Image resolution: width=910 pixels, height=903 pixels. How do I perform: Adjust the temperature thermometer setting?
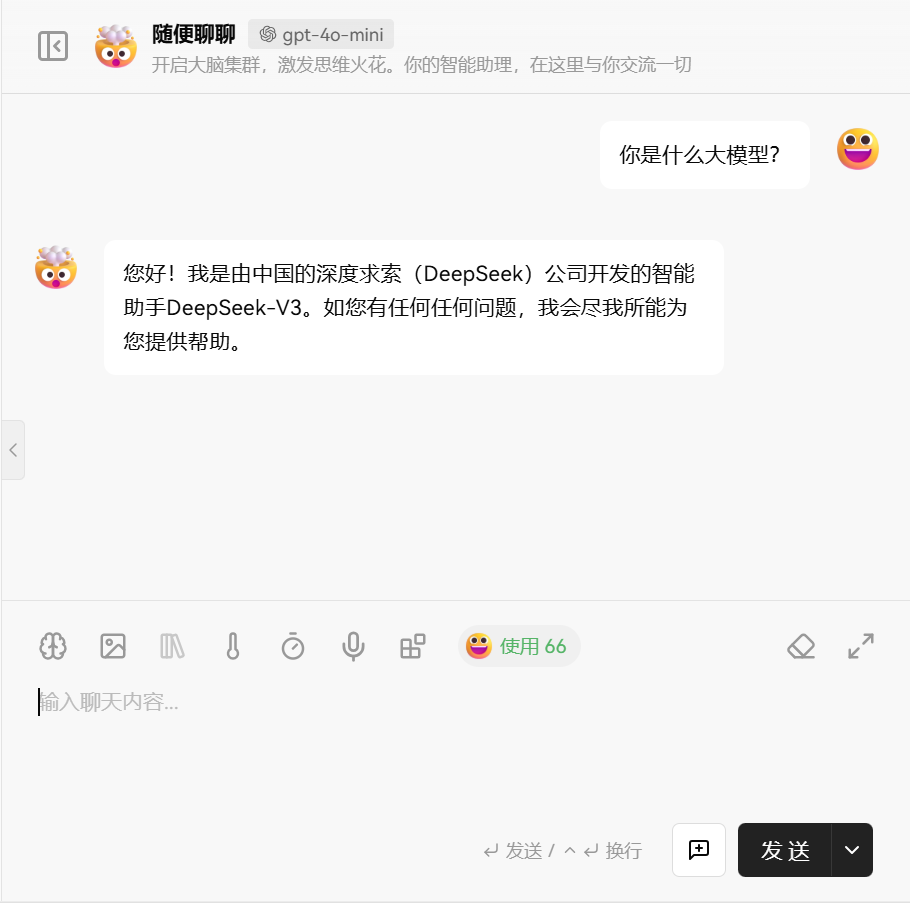tap(233, 647)
